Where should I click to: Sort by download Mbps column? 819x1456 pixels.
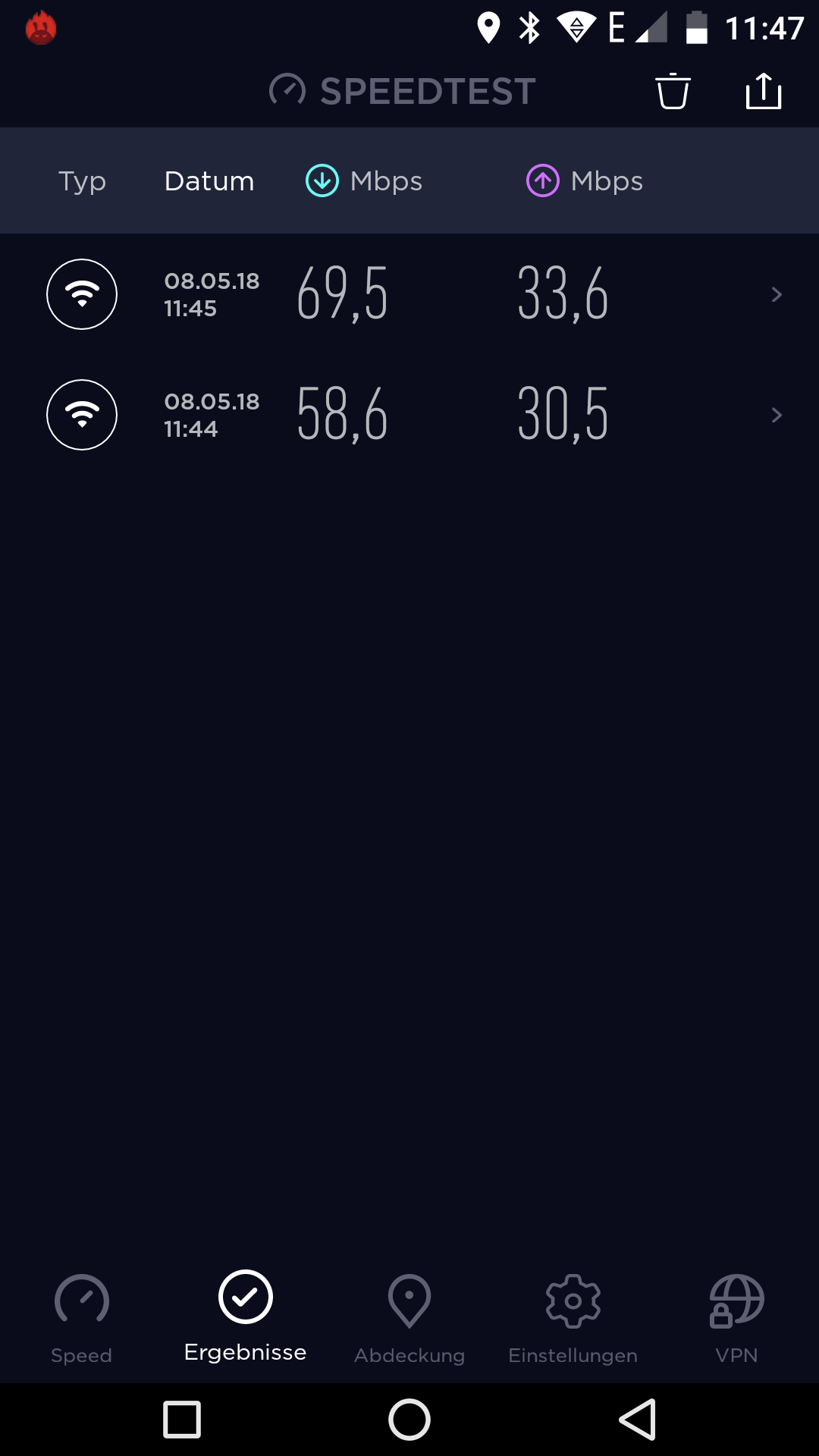364,181
